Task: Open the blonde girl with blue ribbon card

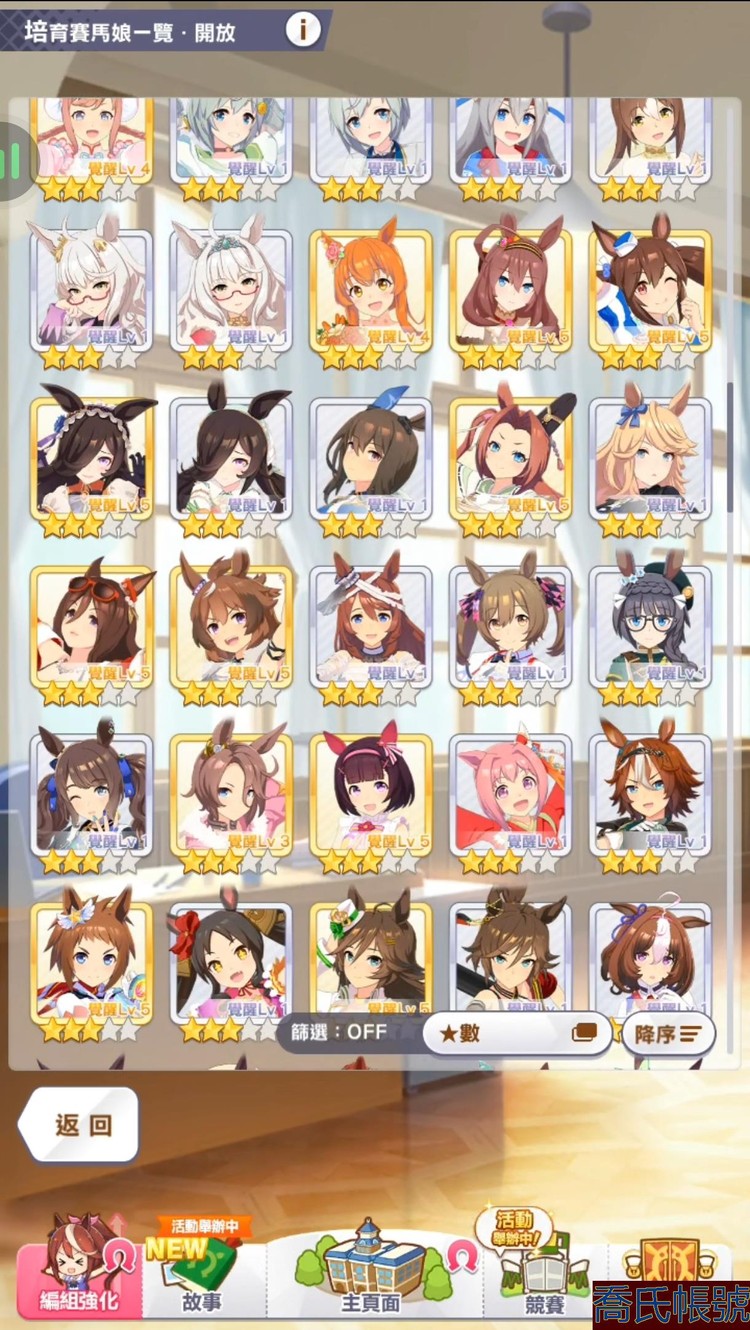Action: pos(651,460)
